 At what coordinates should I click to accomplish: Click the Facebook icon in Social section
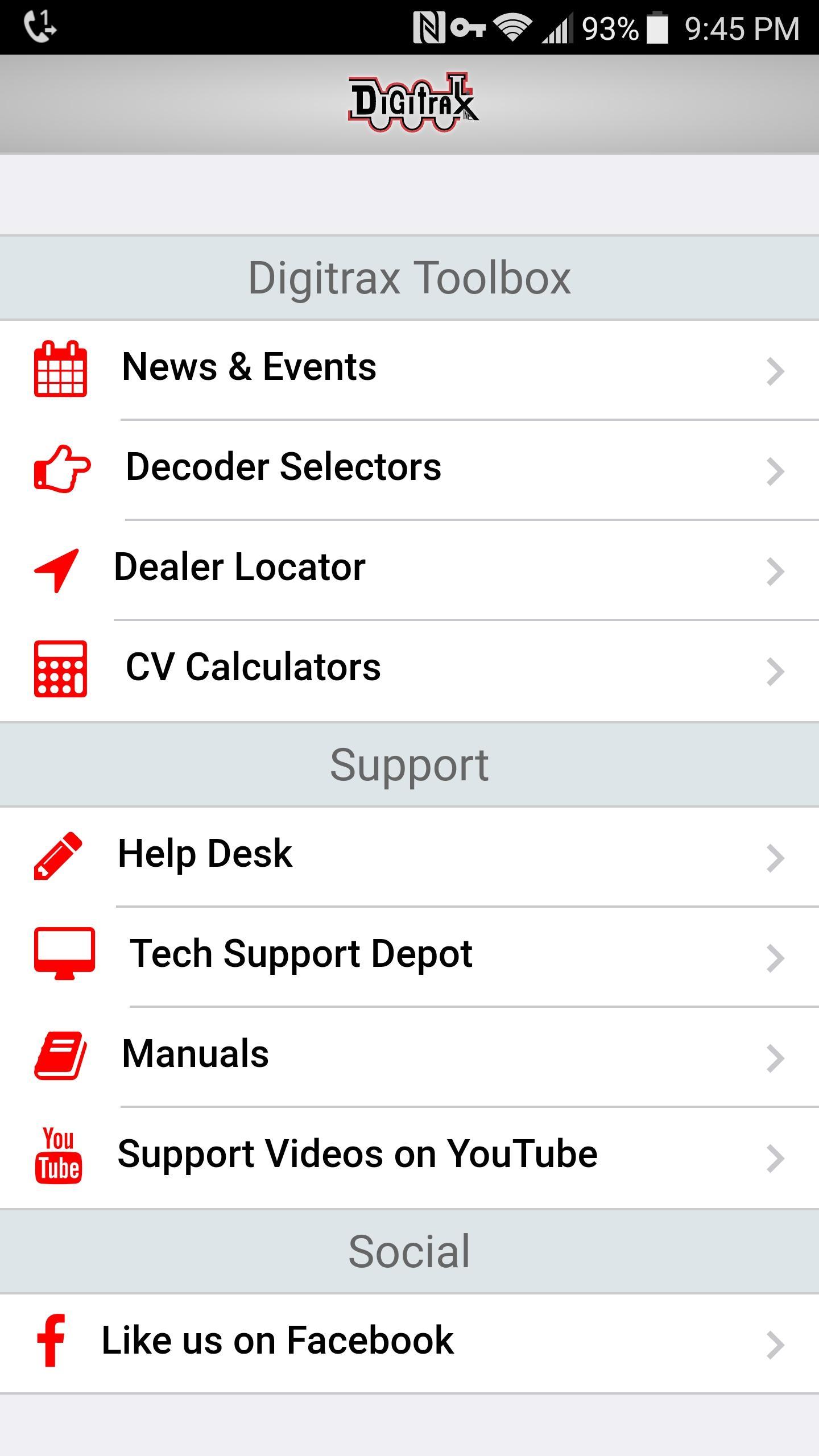pyautogui.click(x=52, y=1338)
